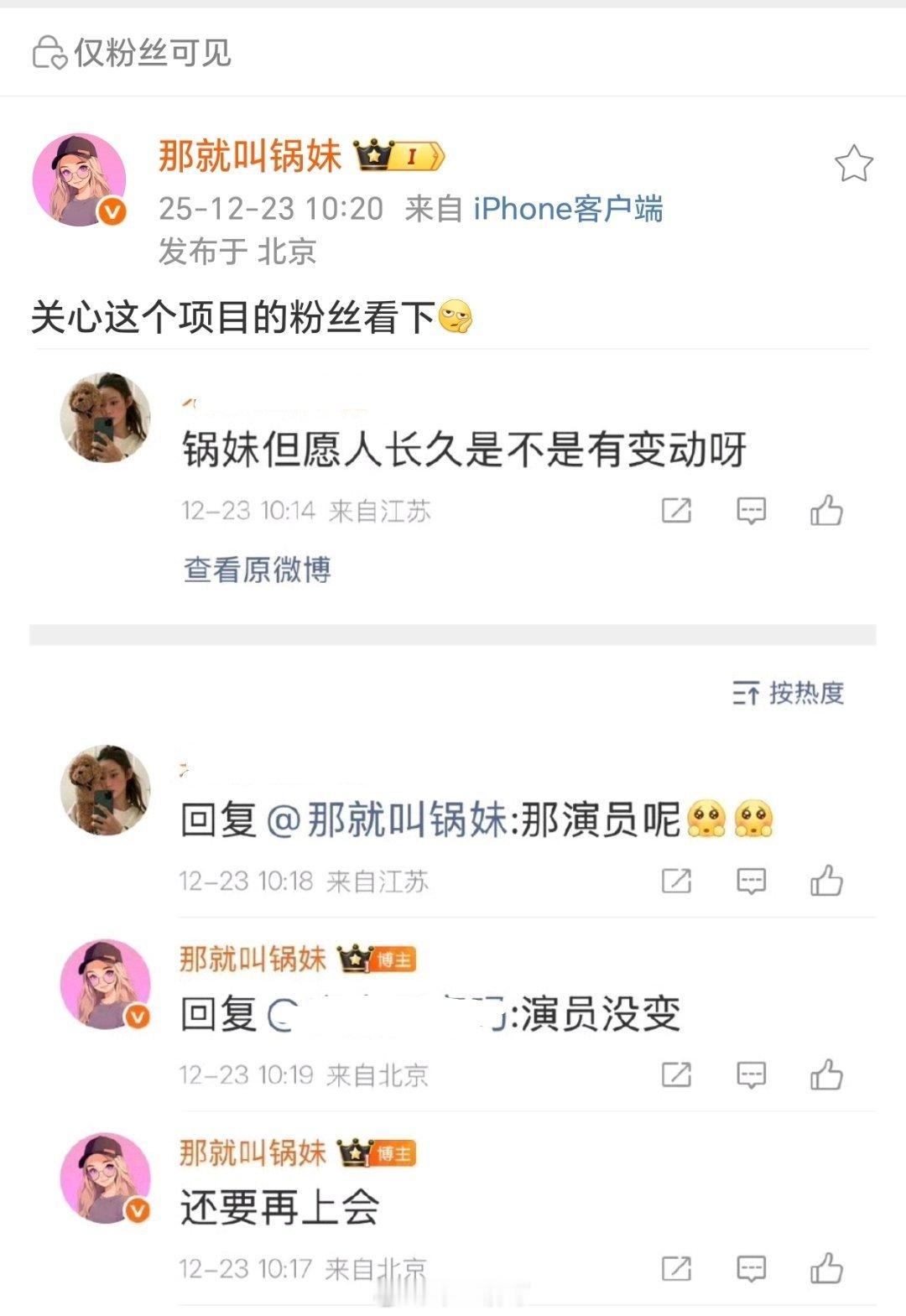This screenshot has width=906, height=1316.
Task: Click the lock icon beside 仅粉丝可见
Action: 48,52
